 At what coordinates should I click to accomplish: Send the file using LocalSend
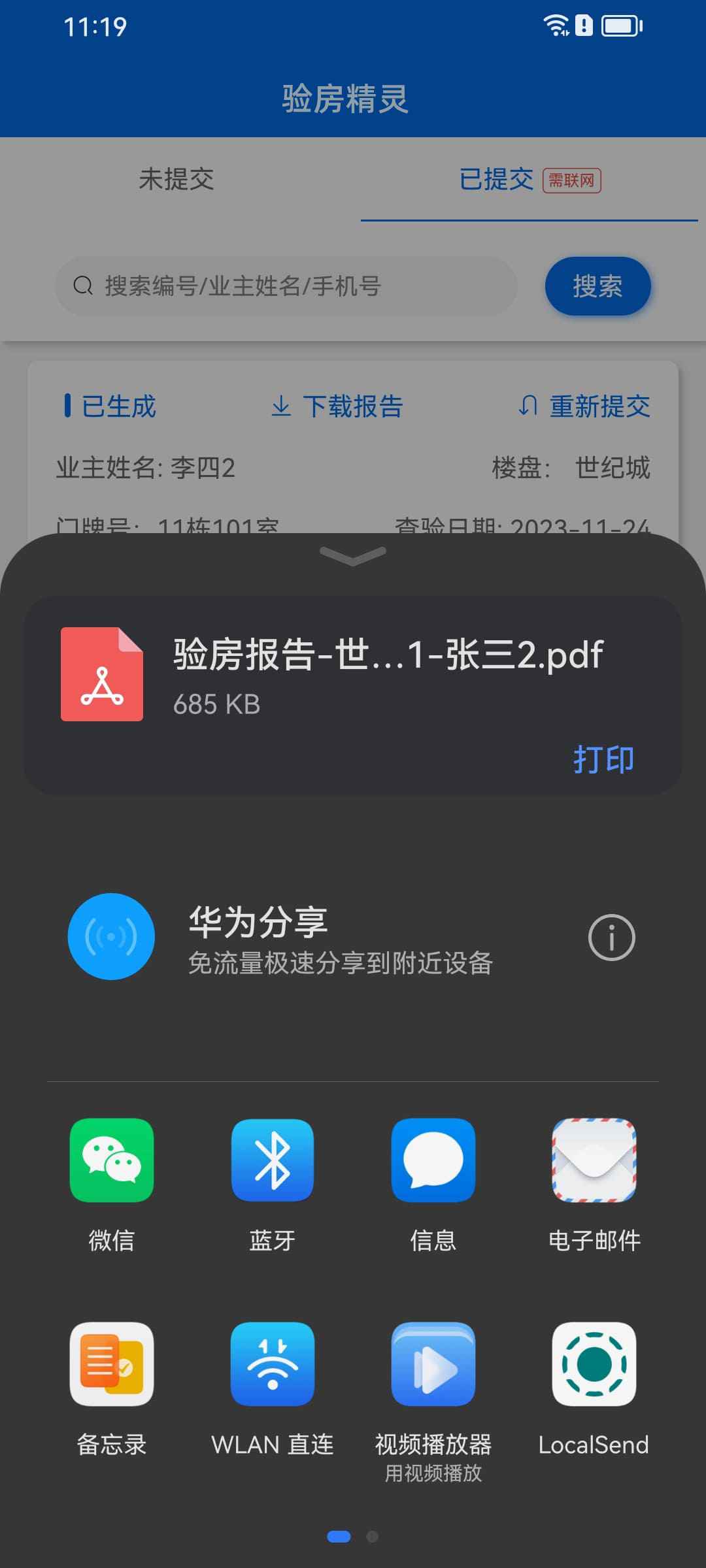click(x=594, y=1364)
